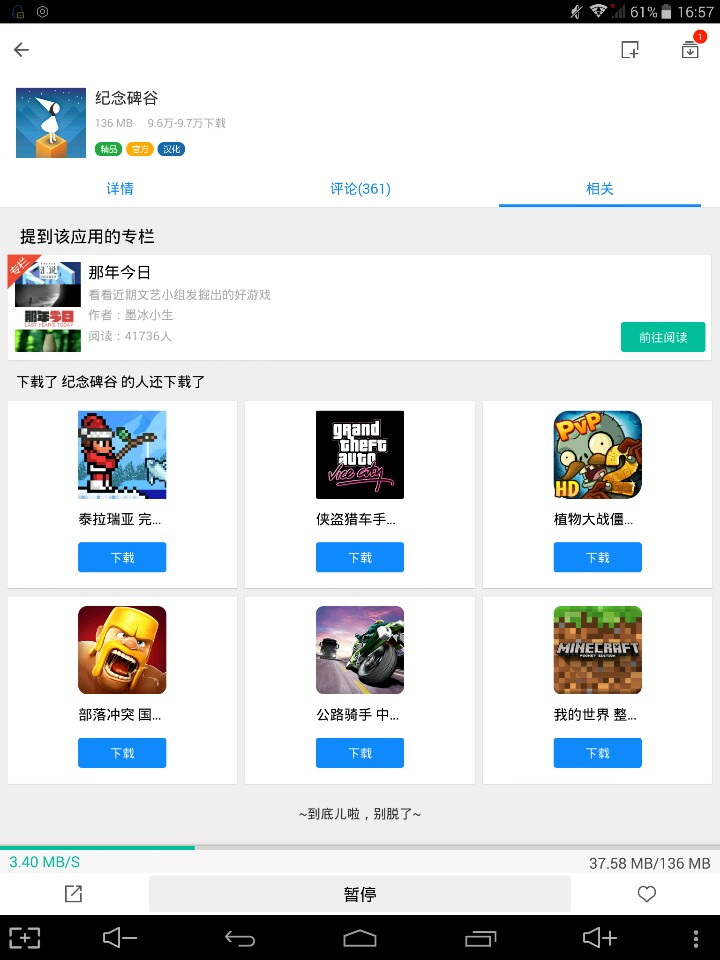The image size is (720, 960).
Task: Go back using the top-left arrow
Action: 21,50
